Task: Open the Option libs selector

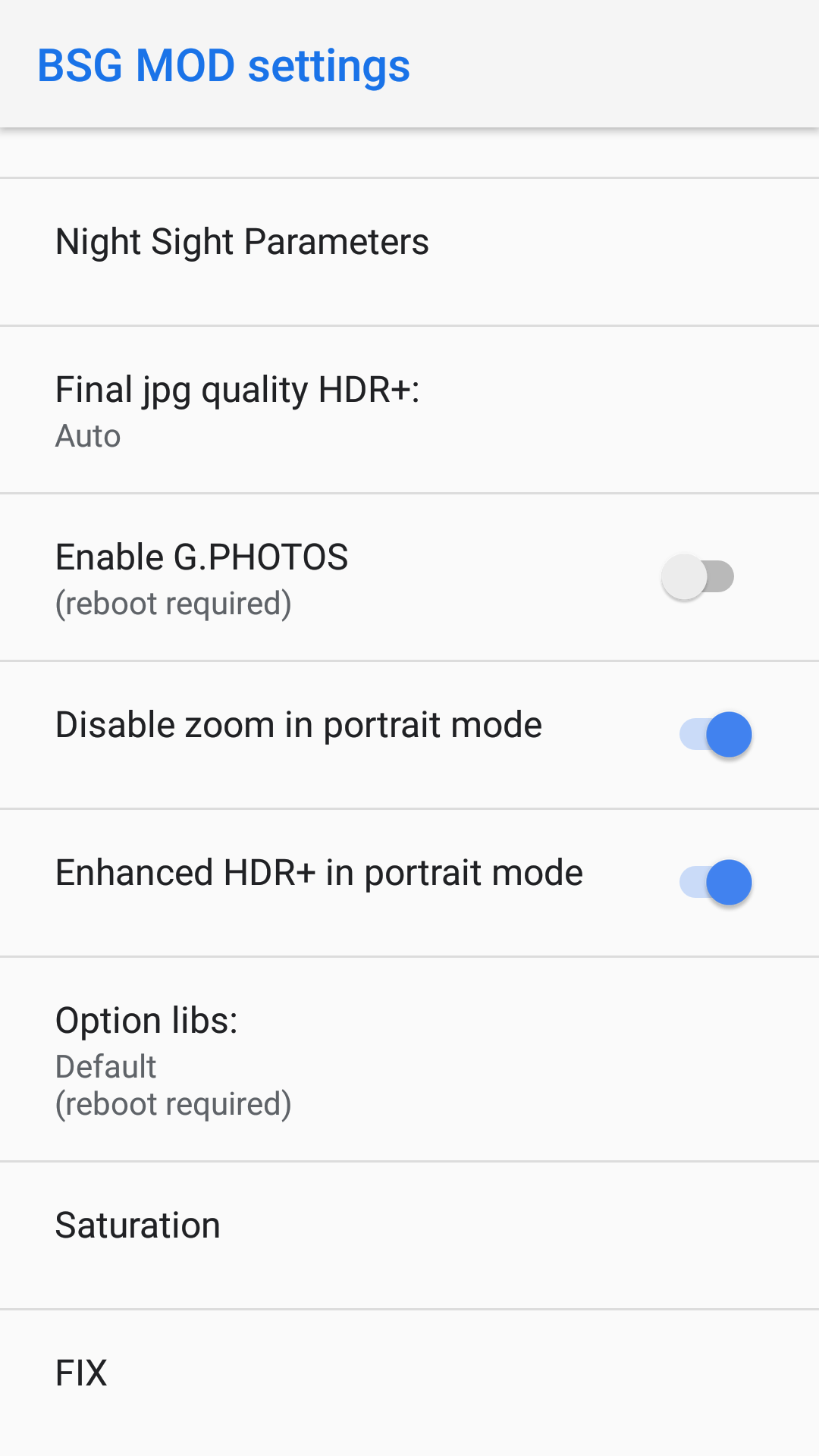Action: [409, 1059]
